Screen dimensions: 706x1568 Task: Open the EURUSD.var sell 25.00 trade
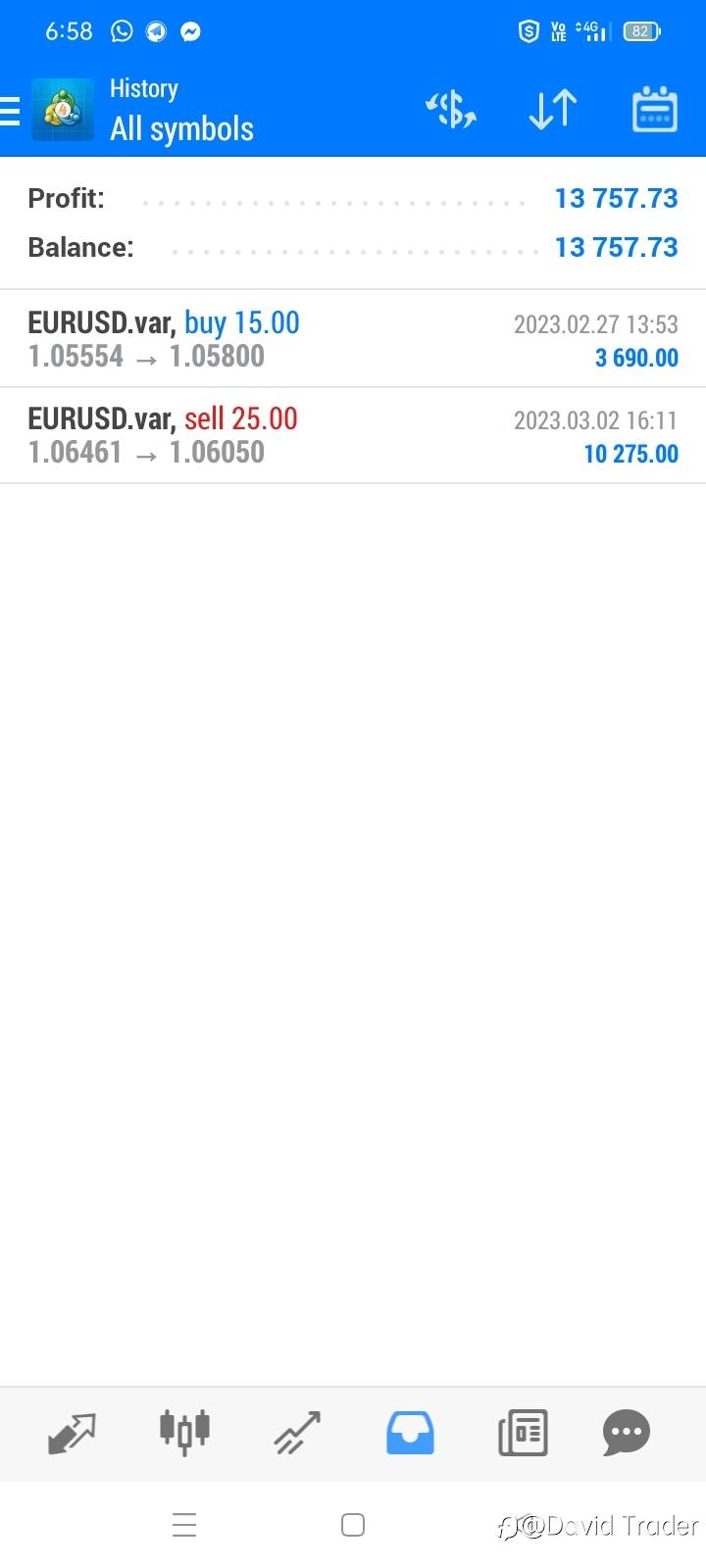coord(353,435)
